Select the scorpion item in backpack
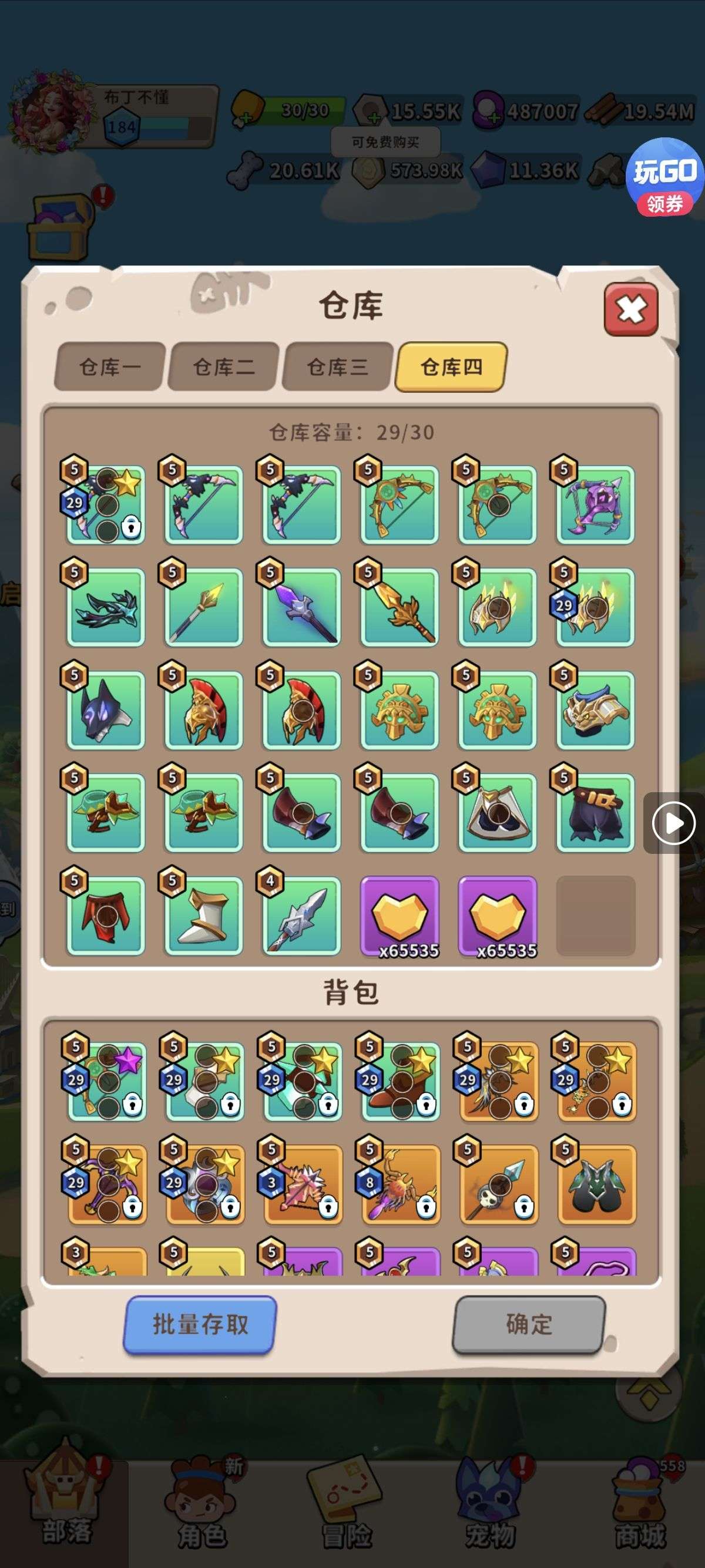 (401, 1184)
